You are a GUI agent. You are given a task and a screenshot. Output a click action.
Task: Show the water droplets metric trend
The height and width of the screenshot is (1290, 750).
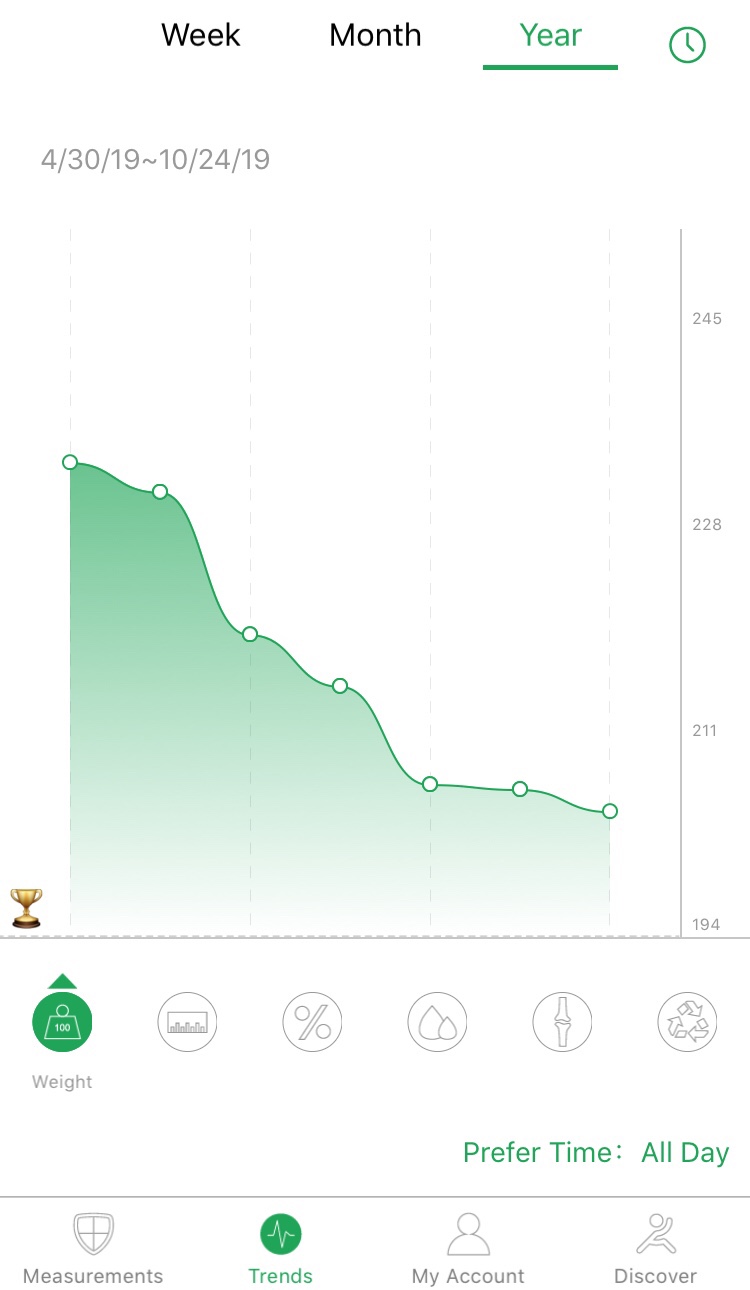[437, 1022]
